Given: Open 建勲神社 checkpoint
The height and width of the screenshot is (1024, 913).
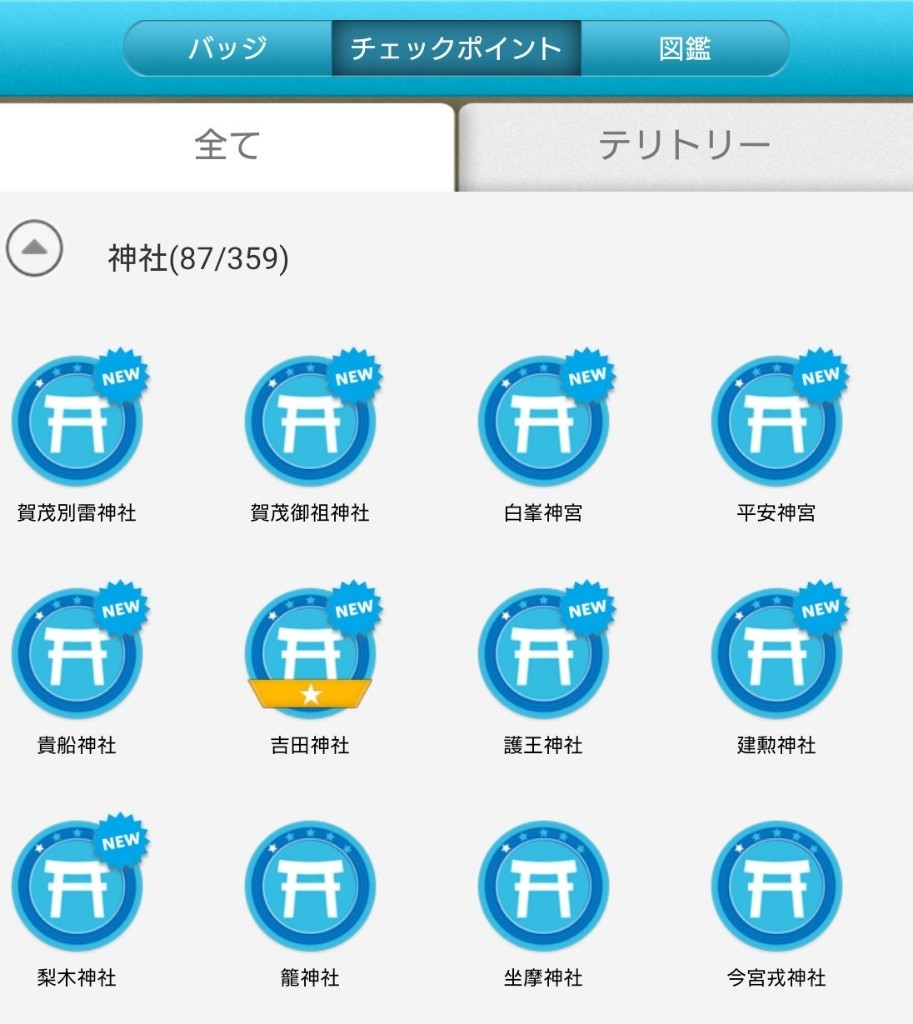Looking at the screenshot, I should (776, 654).
